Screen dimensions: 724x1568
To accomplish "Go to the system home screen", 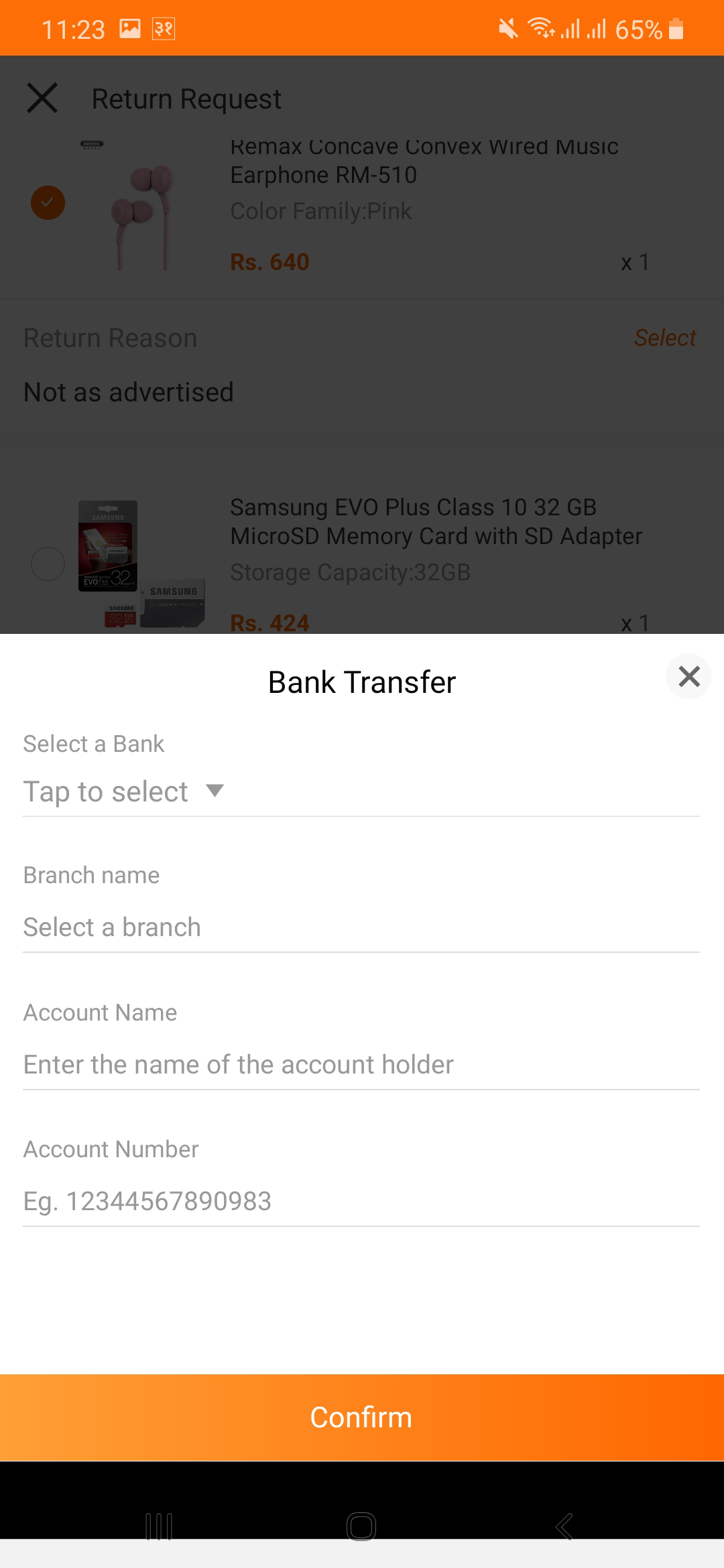I will [361, 1526].
